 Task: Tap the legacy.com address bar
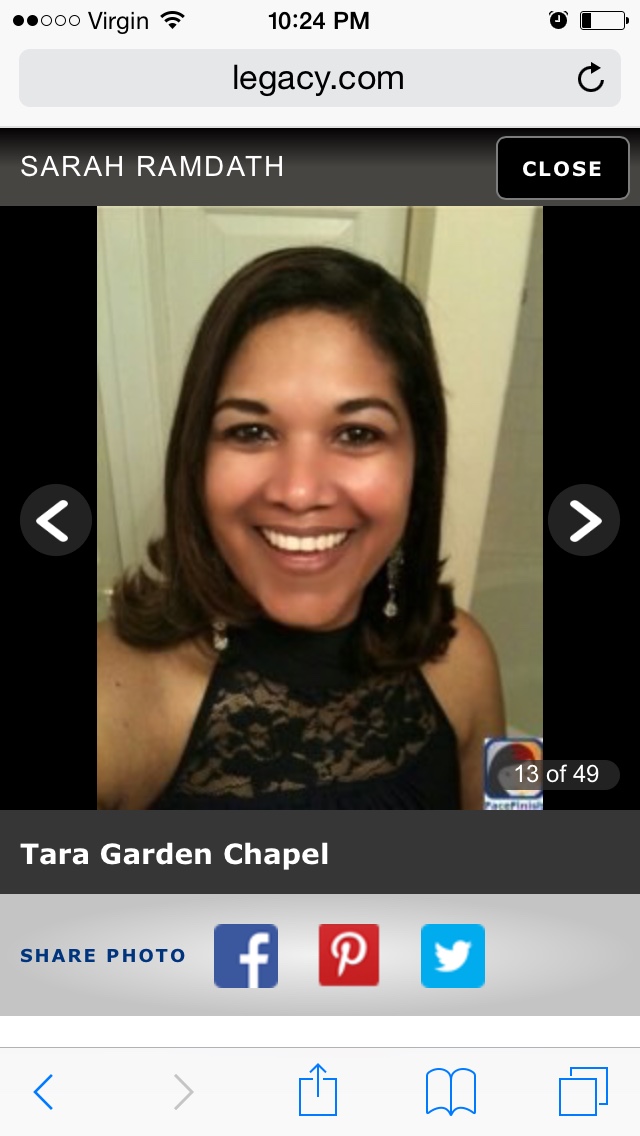tap(320, 78)
